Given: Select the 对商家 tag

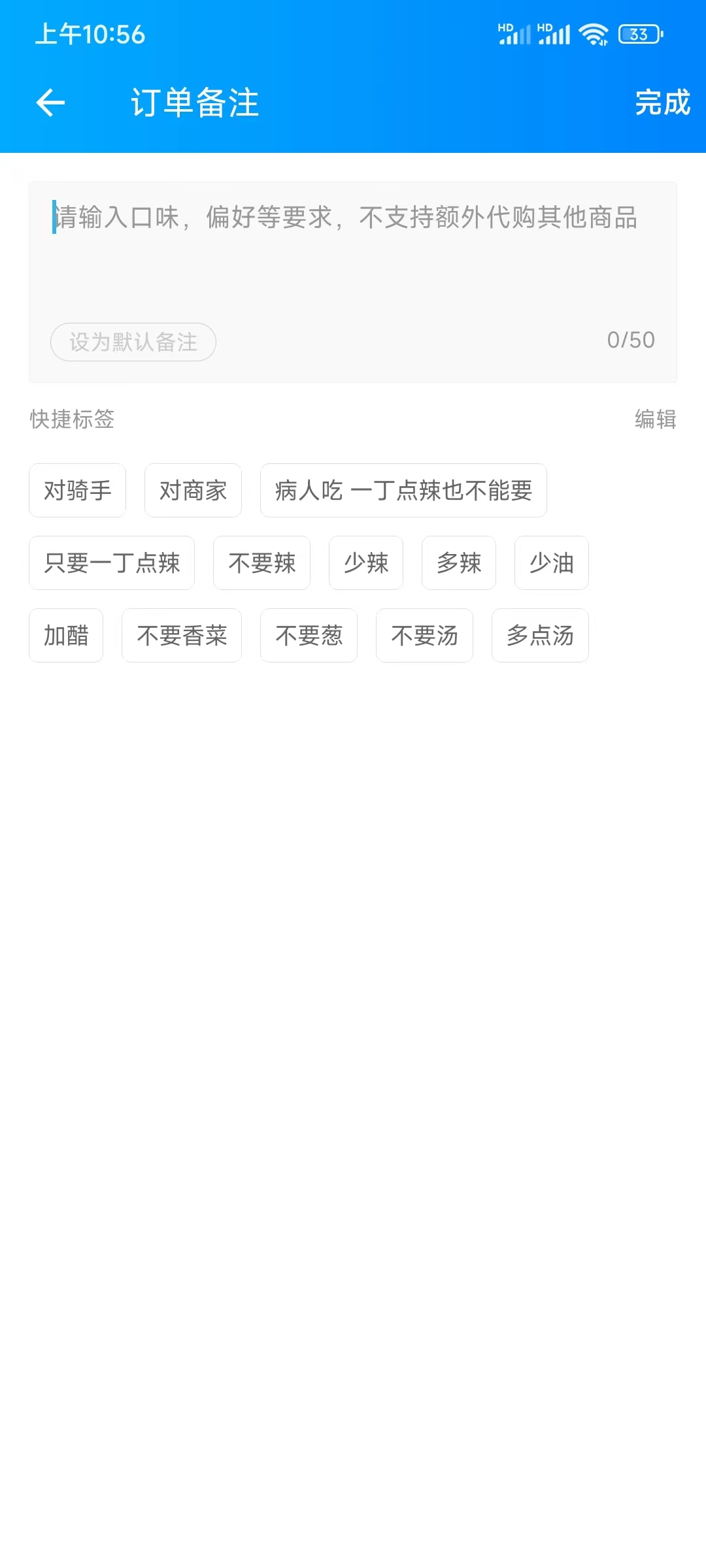Looking at the screenshot, I should 193,491.
